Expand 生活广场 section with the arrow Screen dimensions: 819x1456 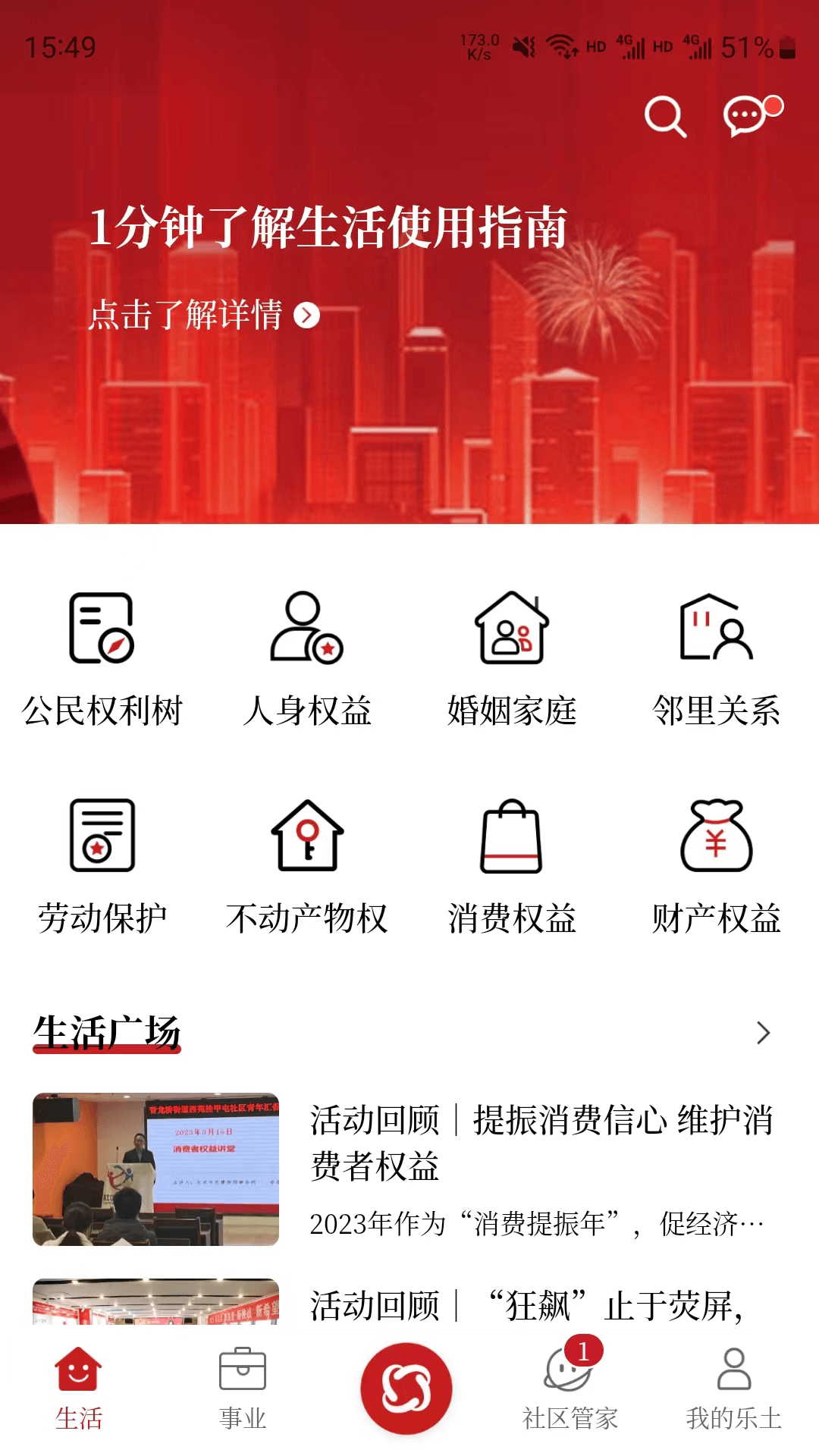point(763,1033)
